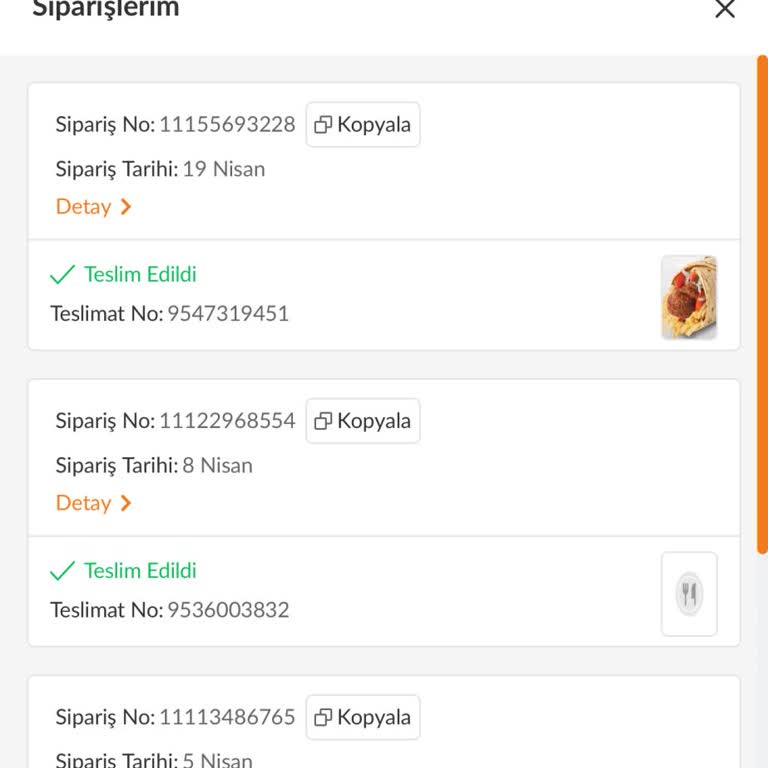Screen dimensions: 768x768
Task: Copy order number 11113486765
Action: (363, 717)
